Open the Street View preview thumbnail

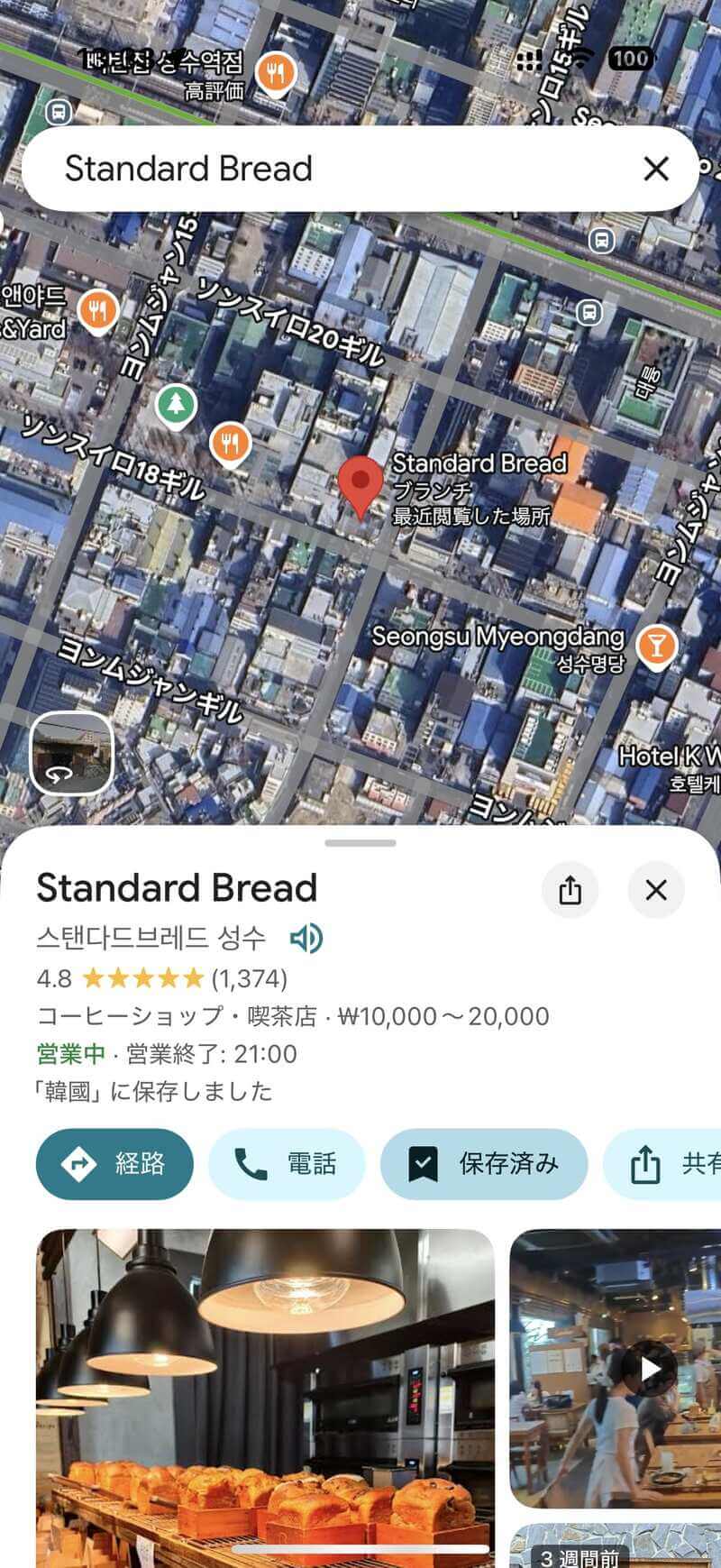[x=72, y=756]
